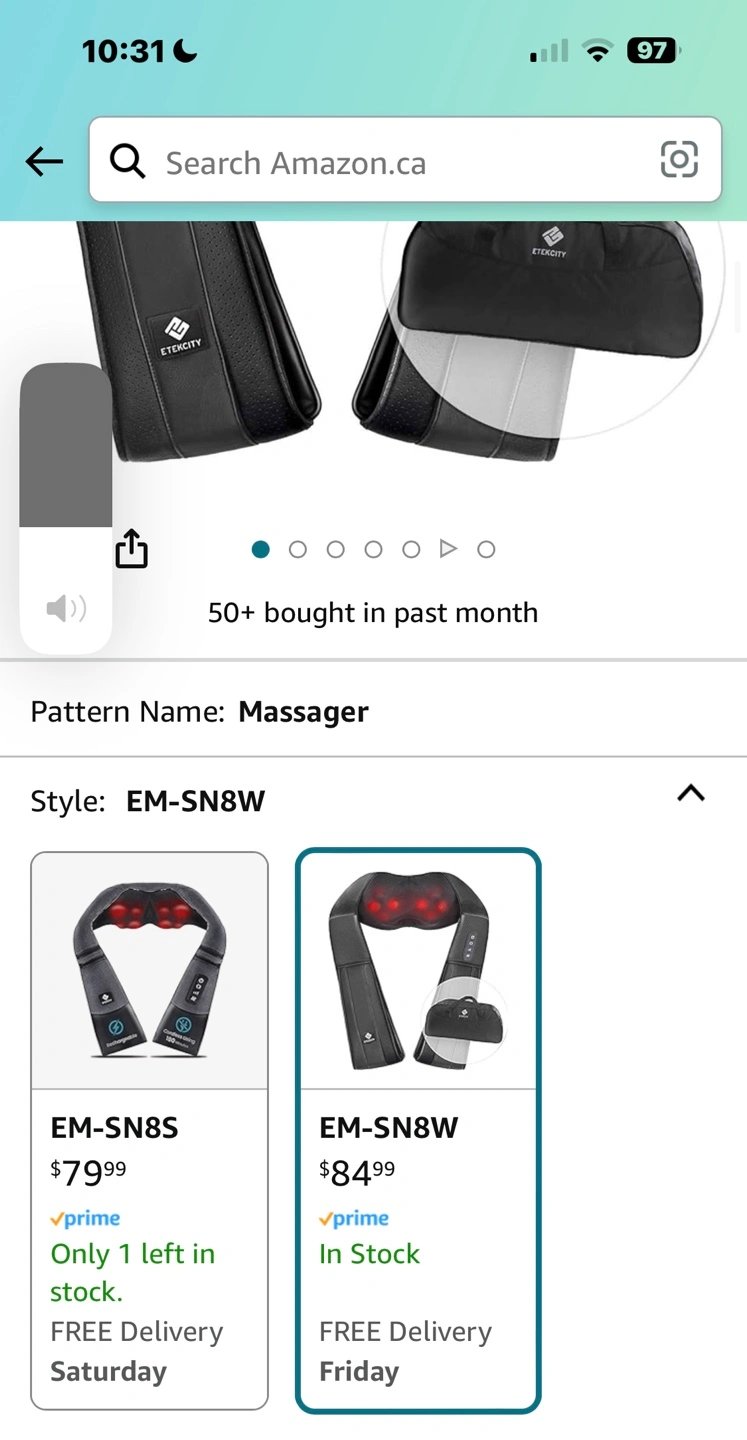Select the EM-SN8S style at $79.99
Screen dimensions: 747x1440
(150, 1130)
